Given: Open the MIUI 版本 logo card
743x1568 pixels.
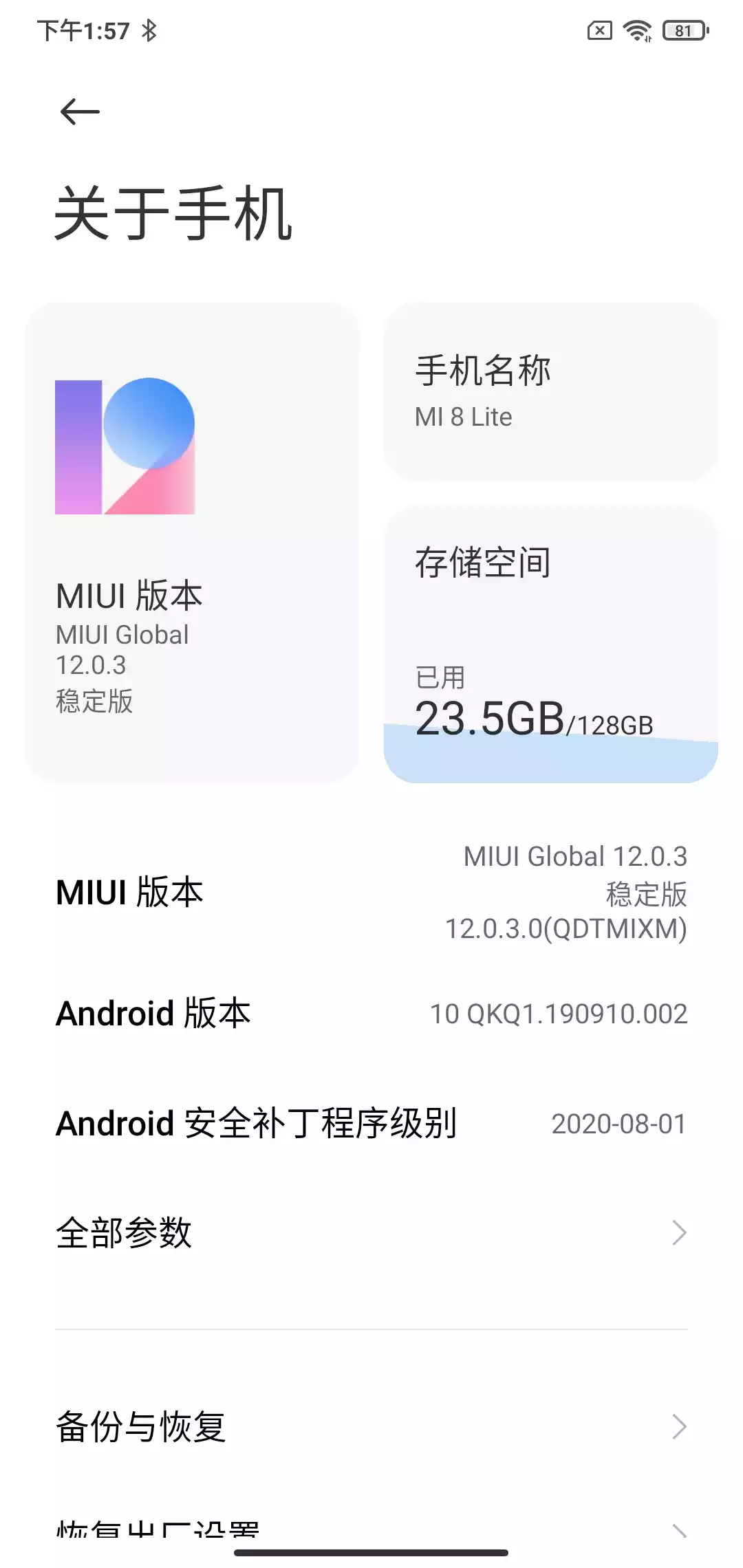Looking at the screenshot, I should click(x=192, y=542).
